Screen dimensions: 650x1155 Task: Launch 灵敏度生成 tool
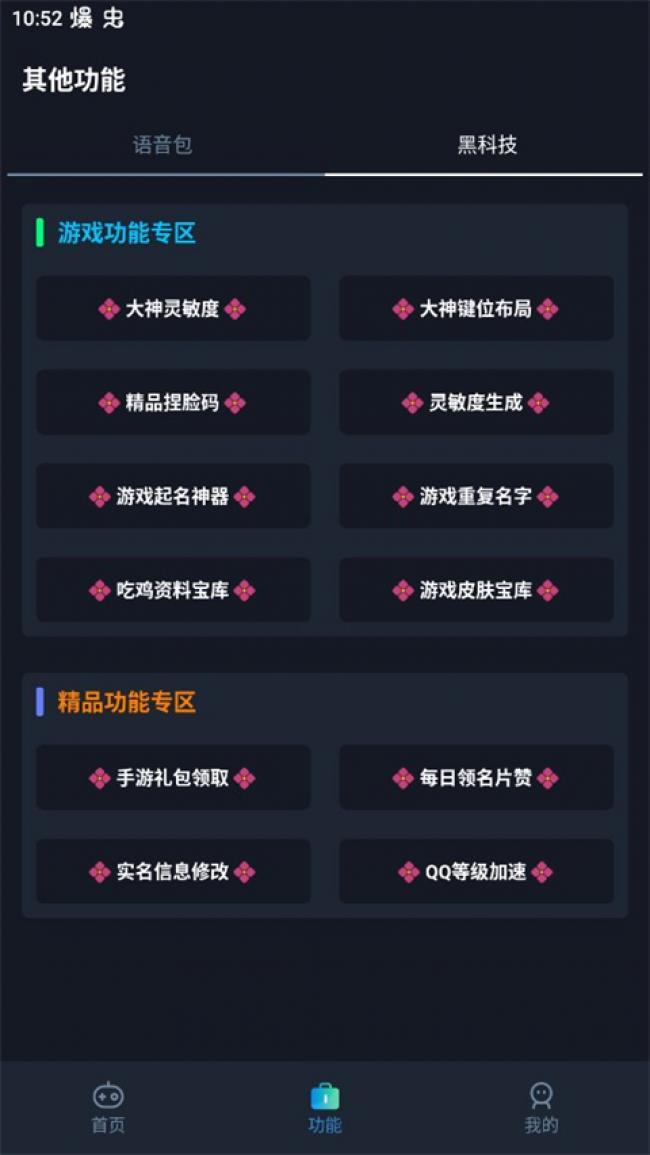click(x=476, y=403)
